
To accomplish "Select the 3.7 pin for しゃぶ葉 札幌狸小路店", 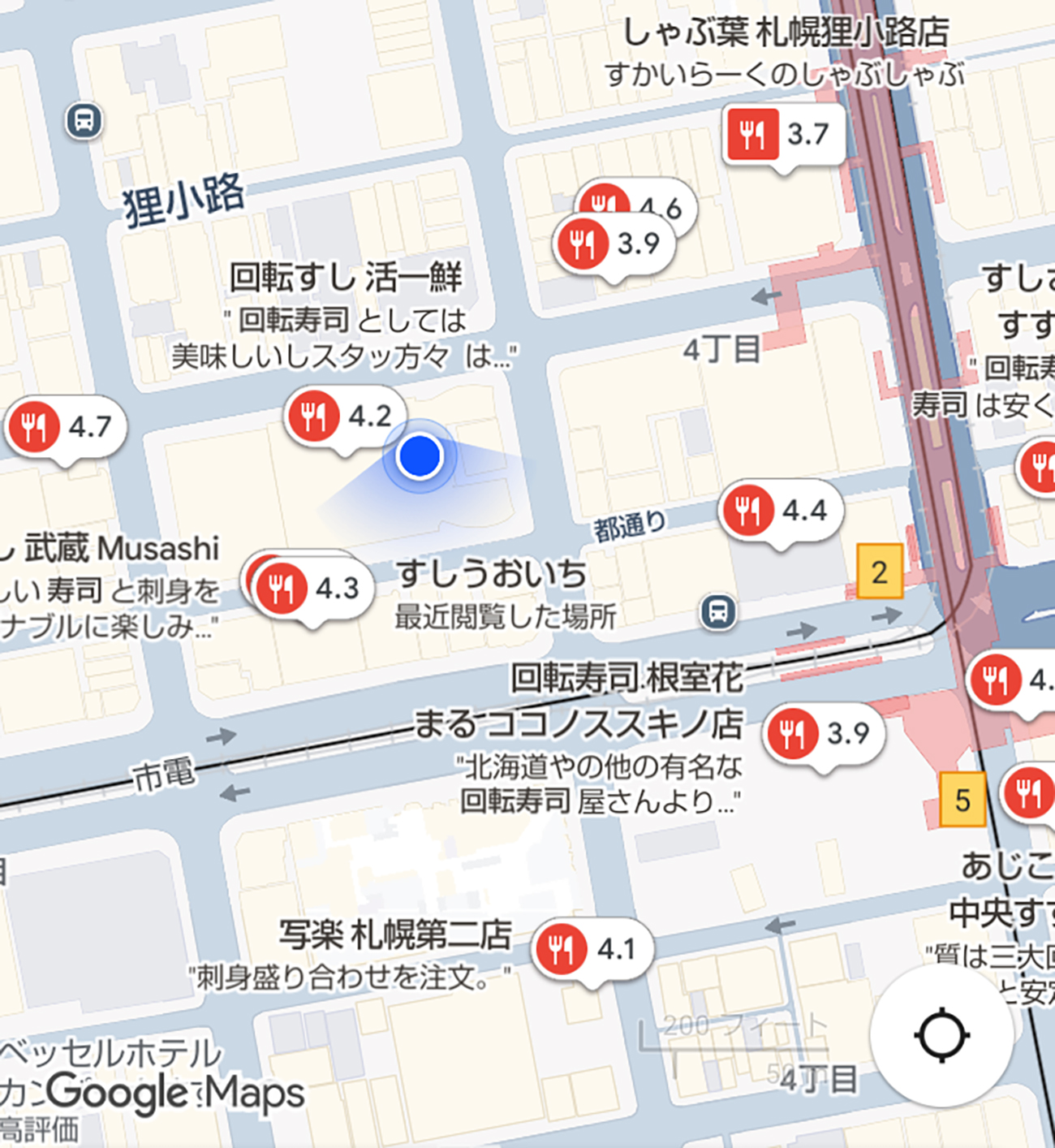I will point(782,134).
